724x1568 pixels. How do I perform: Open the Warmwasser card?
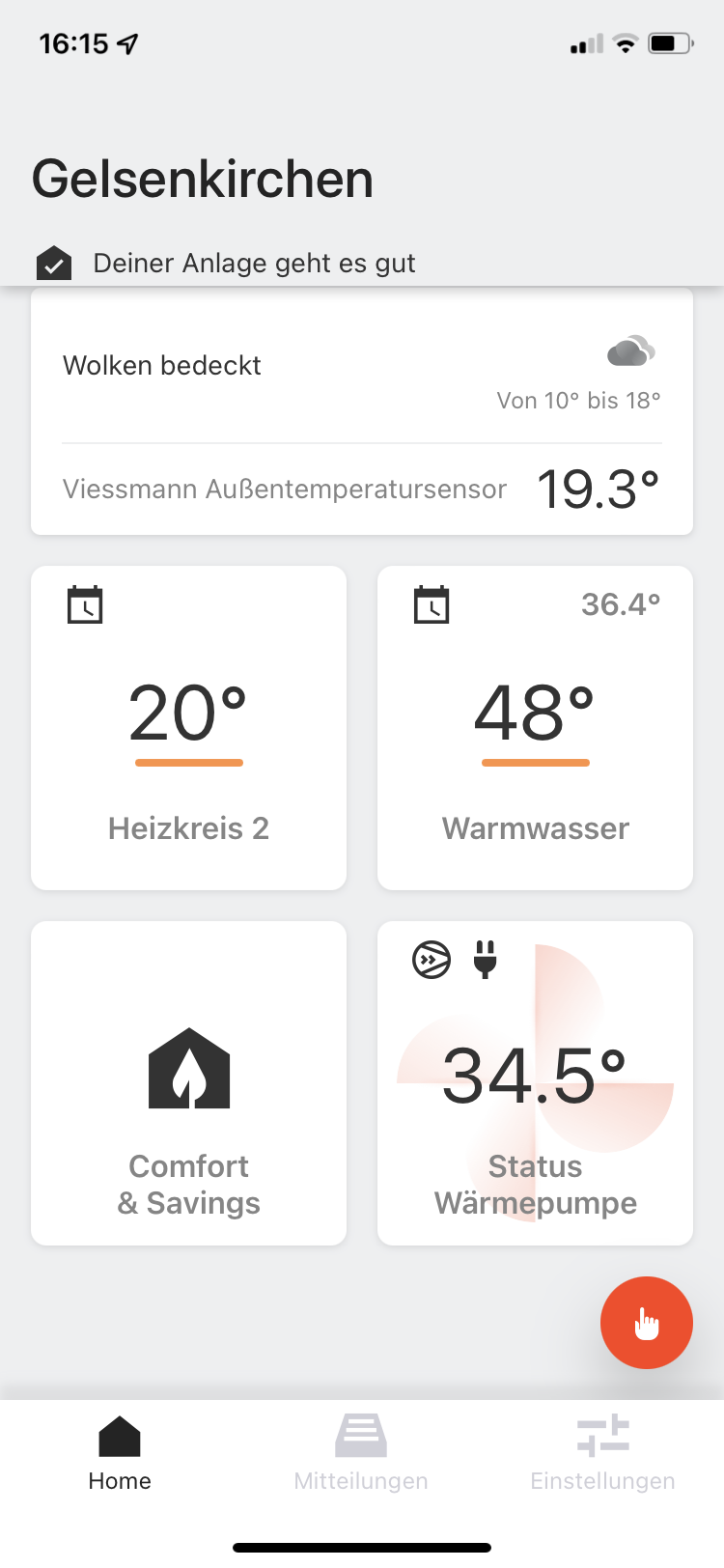(x=535, y=728)
